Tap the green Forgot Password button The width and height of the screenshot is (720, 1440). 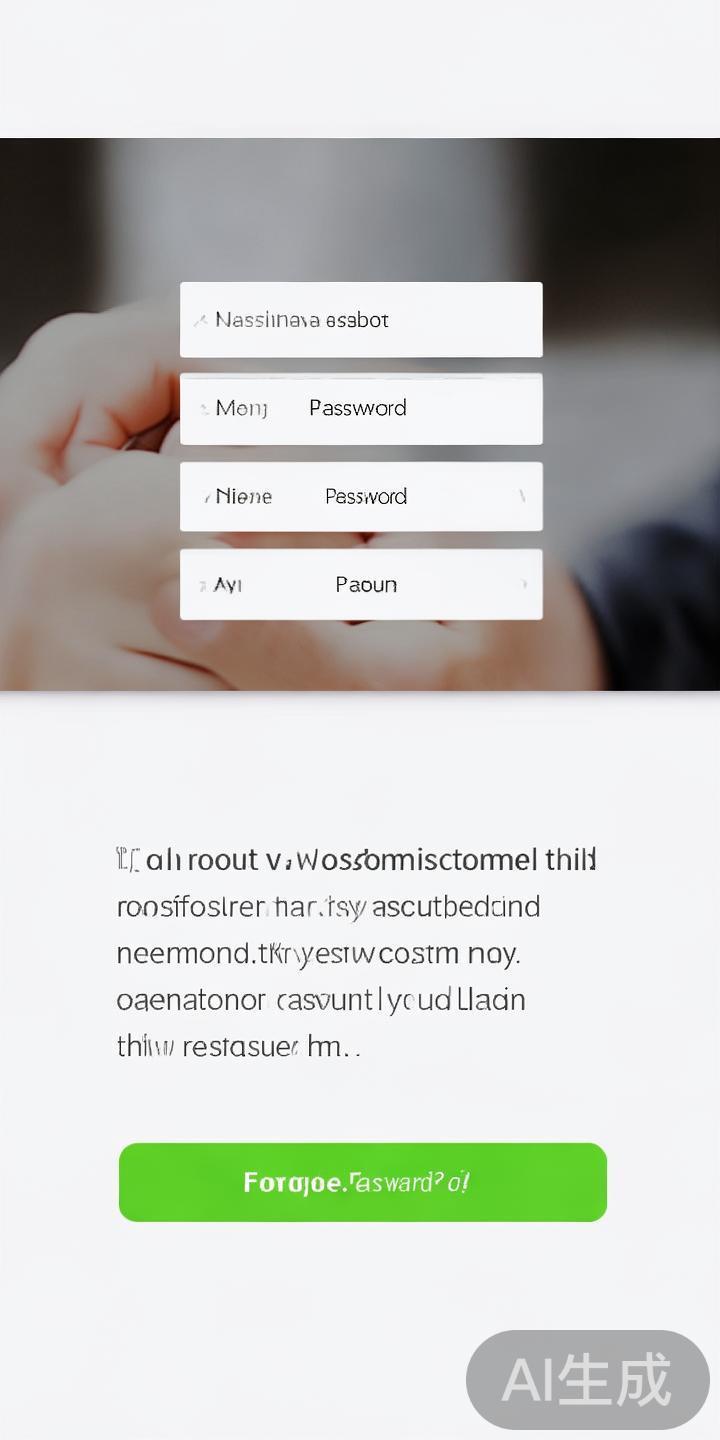pos(362,1182)
